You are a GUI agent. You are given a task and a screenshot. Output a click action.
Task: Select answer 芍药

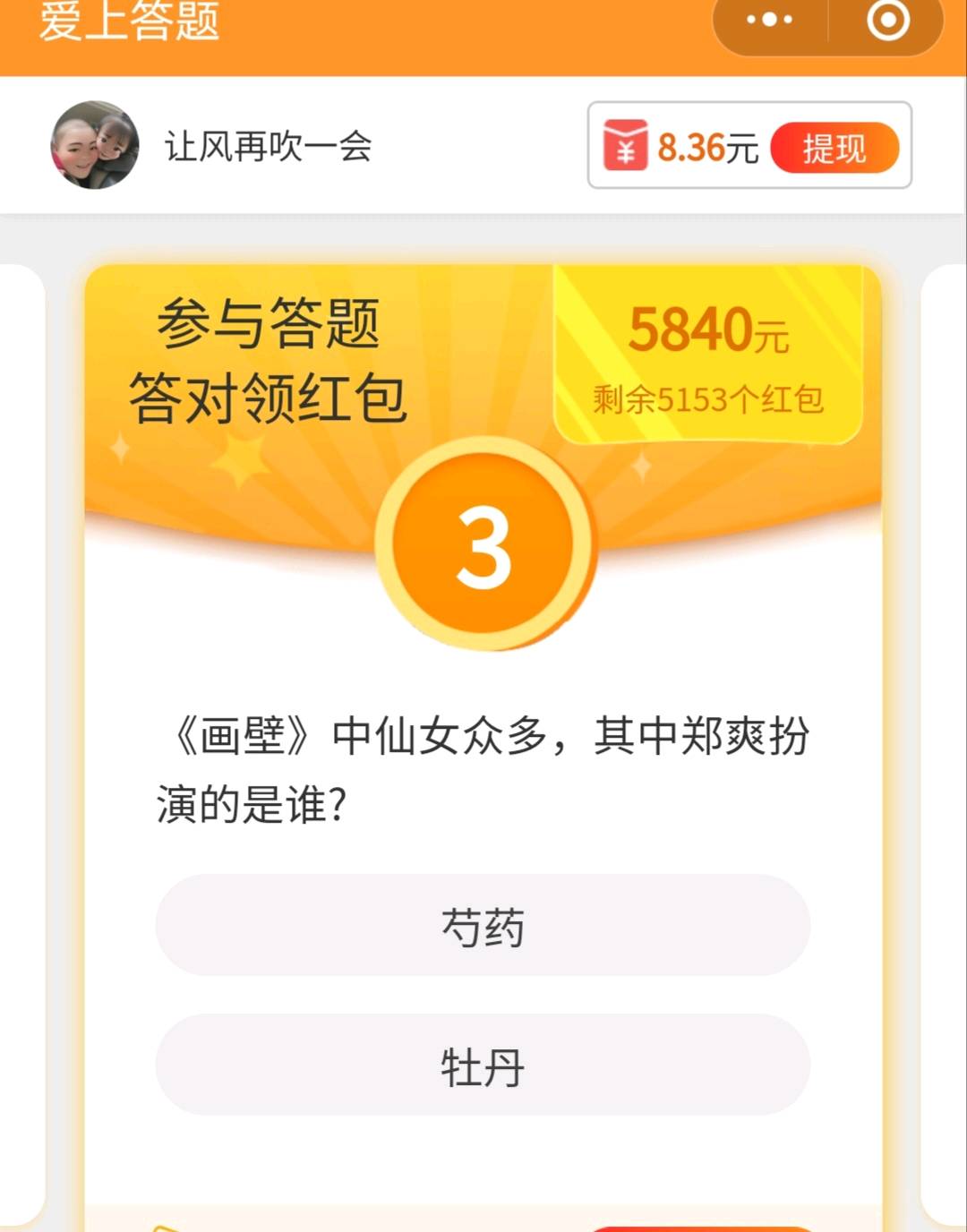click(x=483, y=926)
